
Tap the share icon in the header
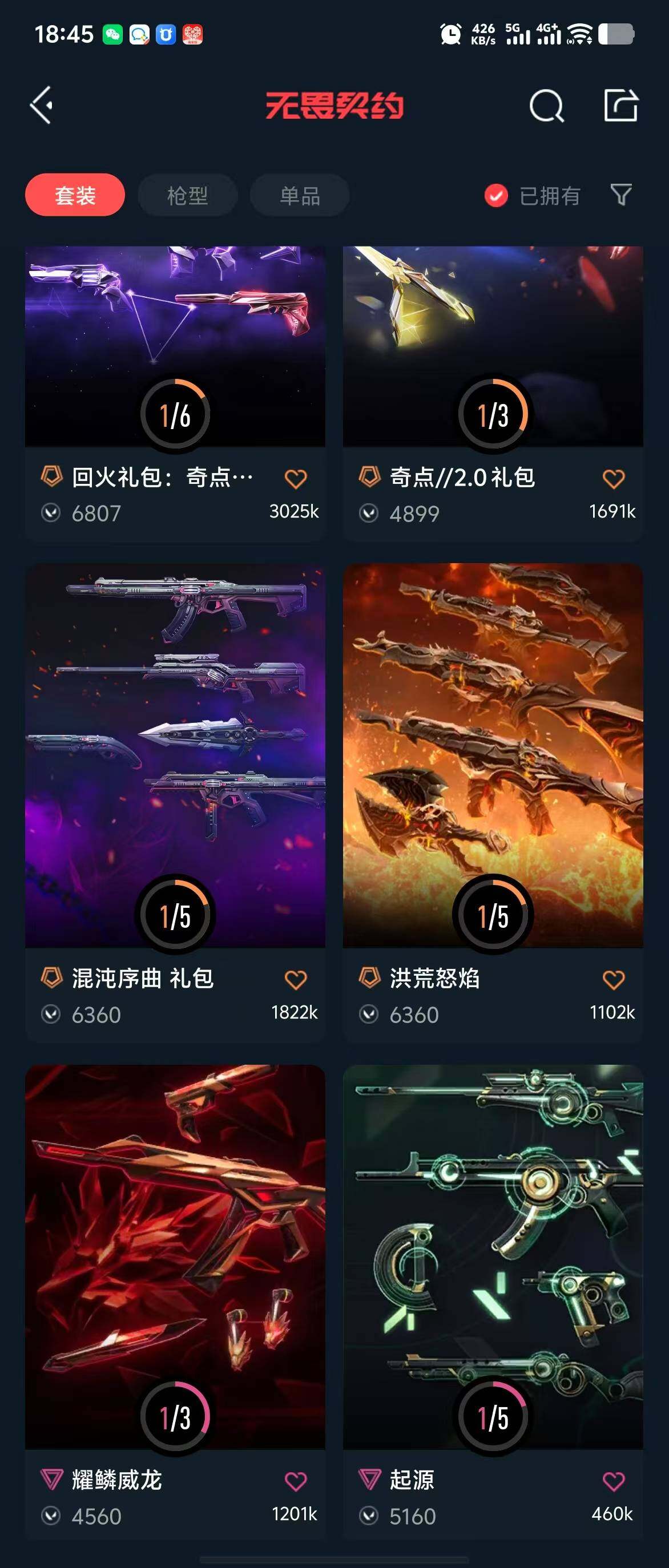pyautogui.click(x=620, y=106)
